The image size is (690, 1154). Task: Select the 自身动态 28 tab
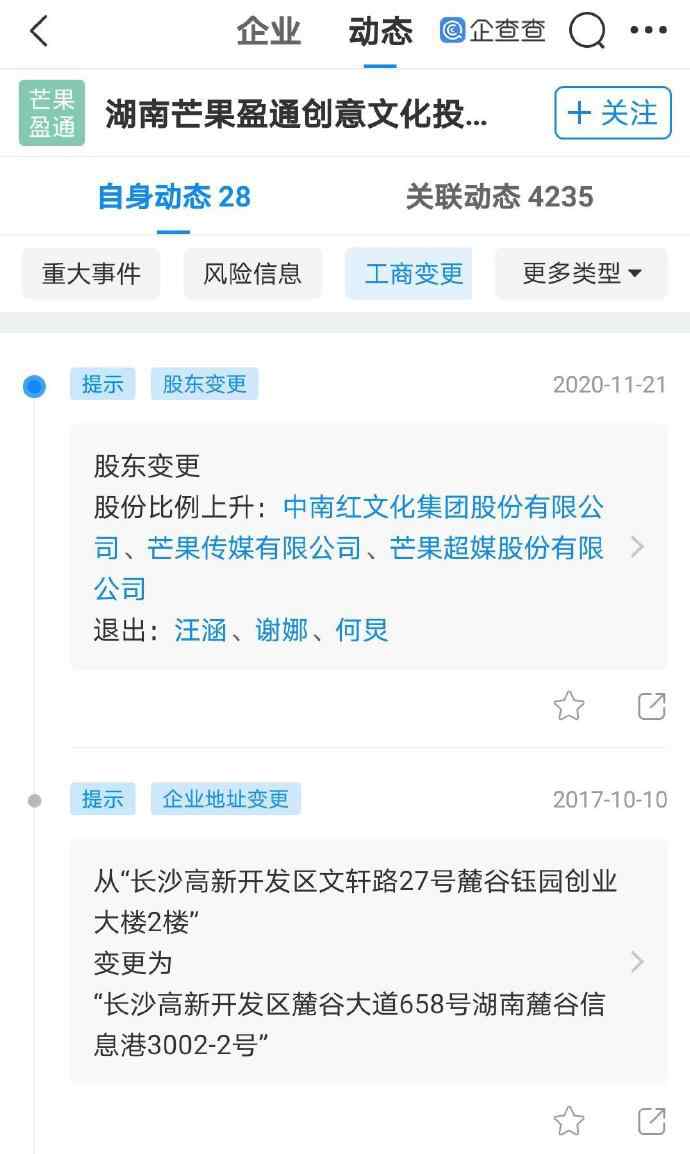[x=174, y=197]
